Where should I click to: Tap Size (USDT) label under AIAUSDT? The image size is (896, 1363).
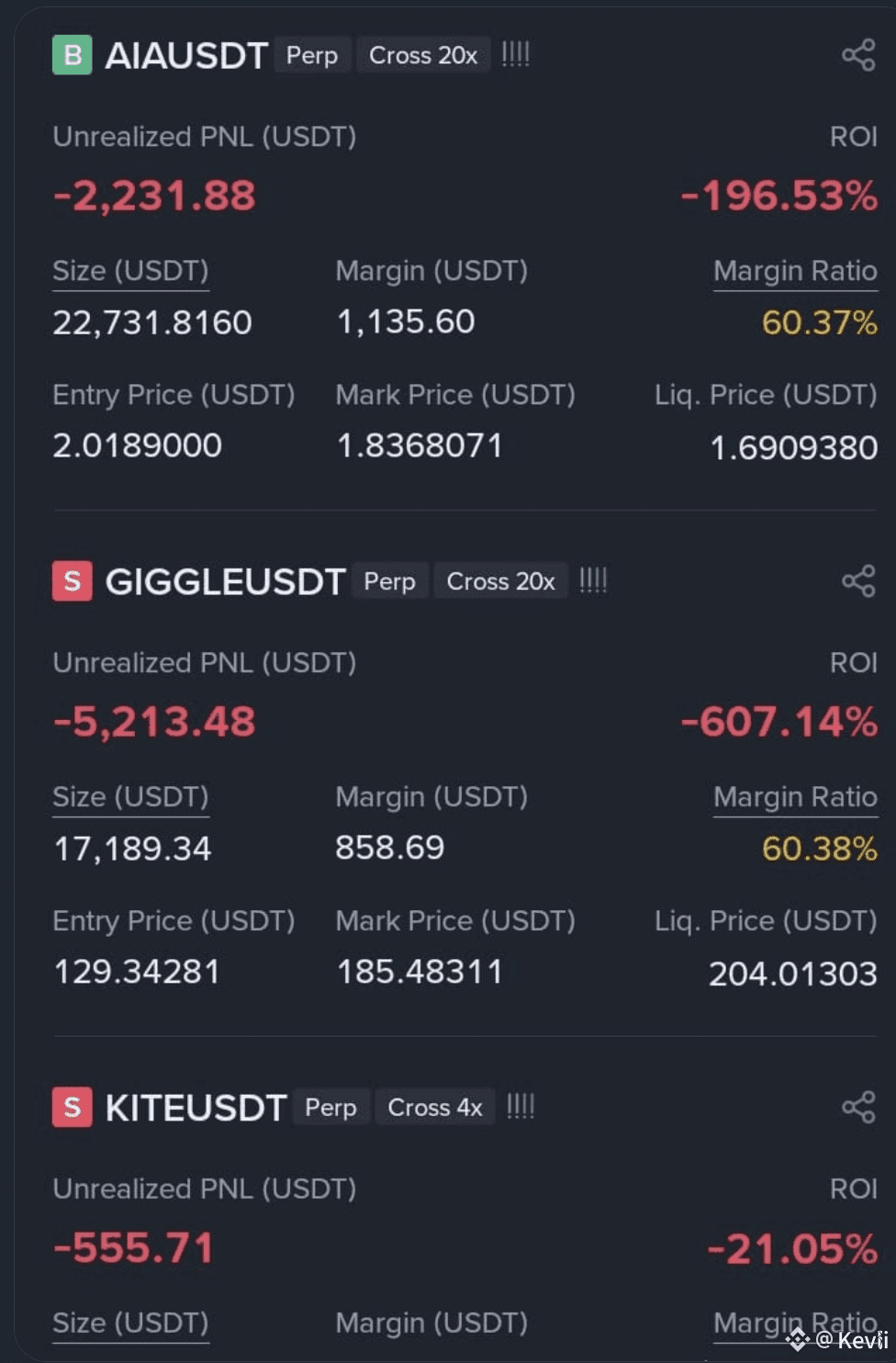pos(130,272)
